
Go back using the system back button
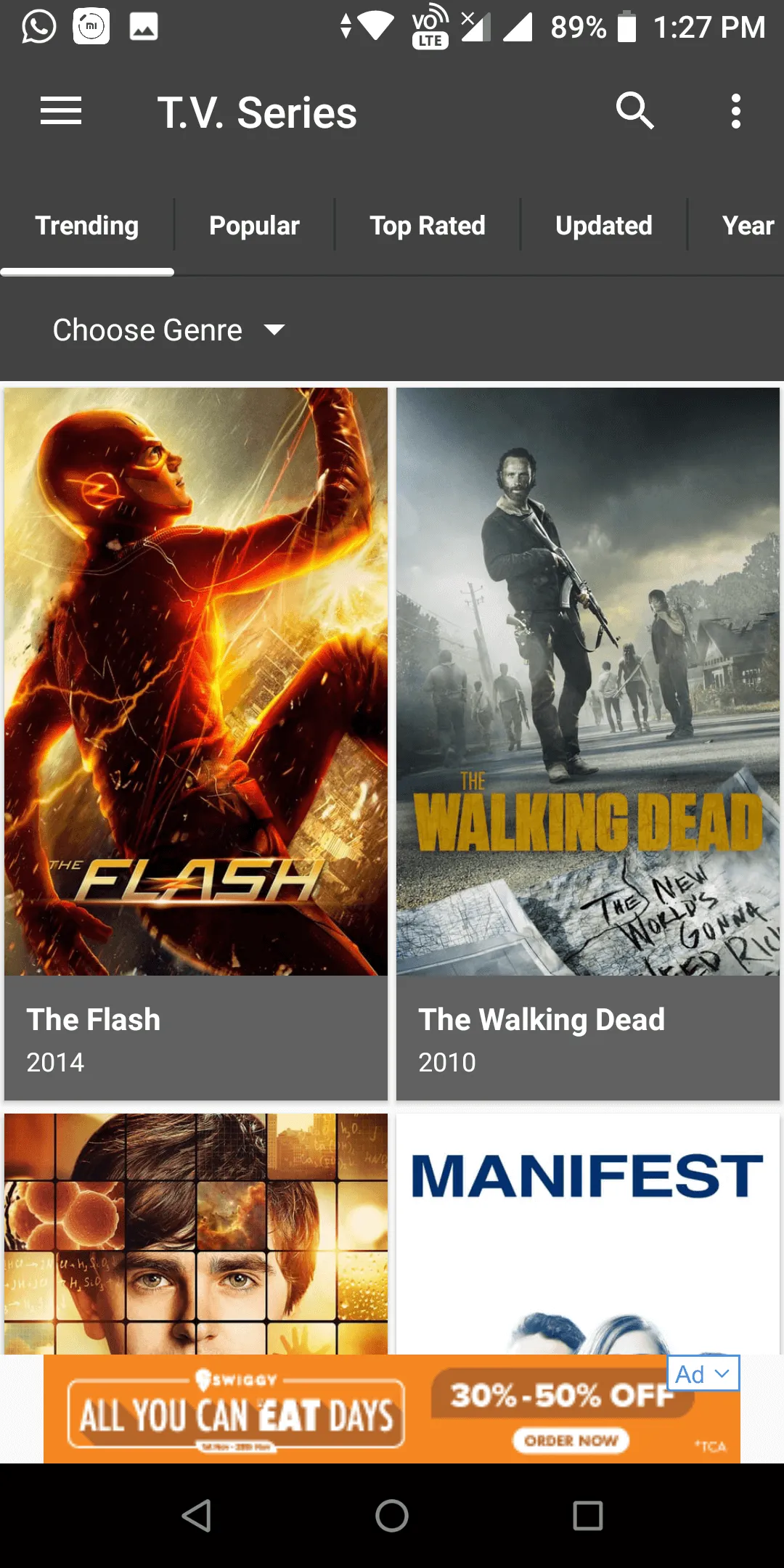[196, 1516]
